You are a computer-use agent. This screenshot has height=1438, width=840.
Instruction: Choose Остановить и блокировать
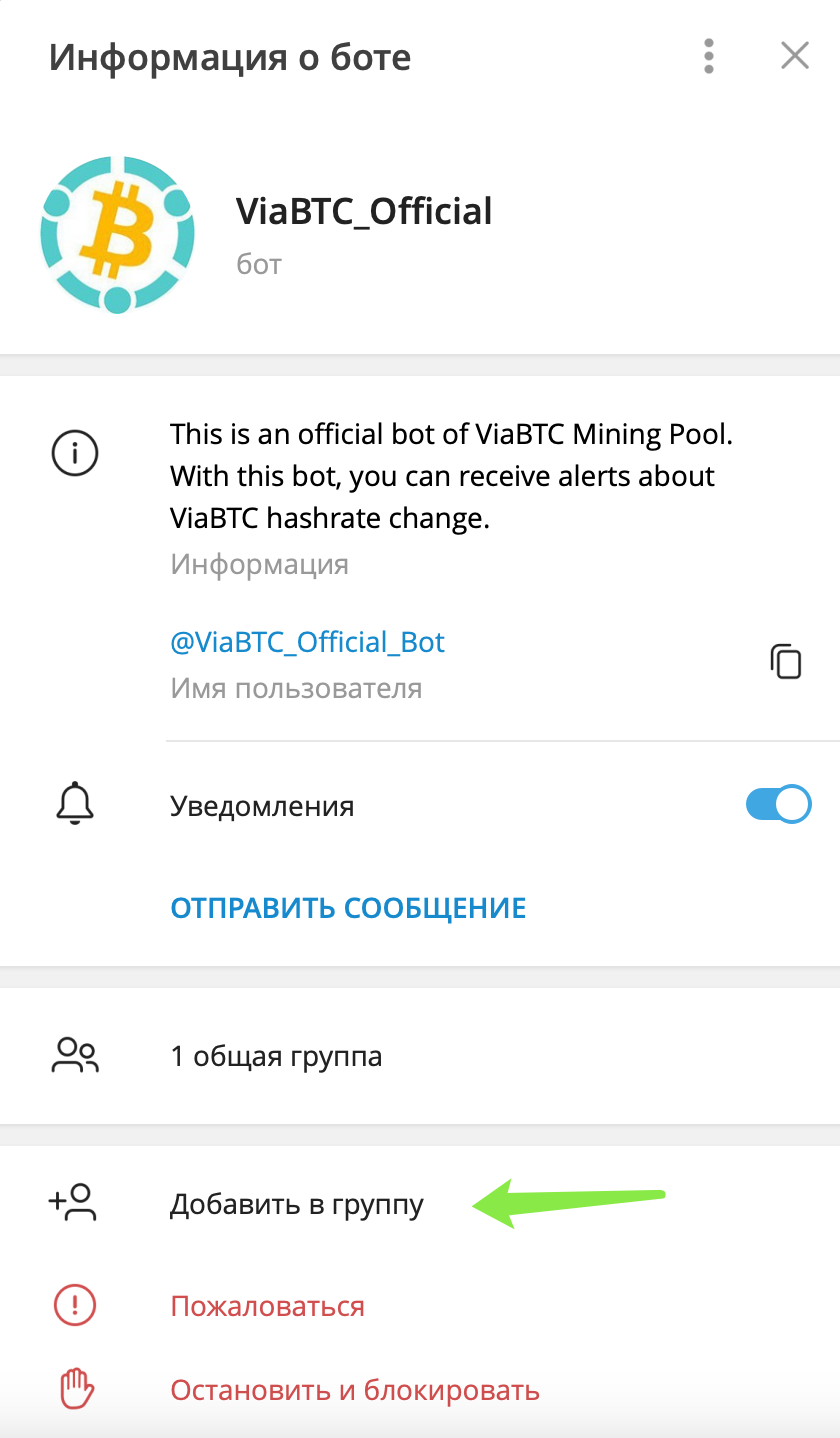tap(420, 1390)
